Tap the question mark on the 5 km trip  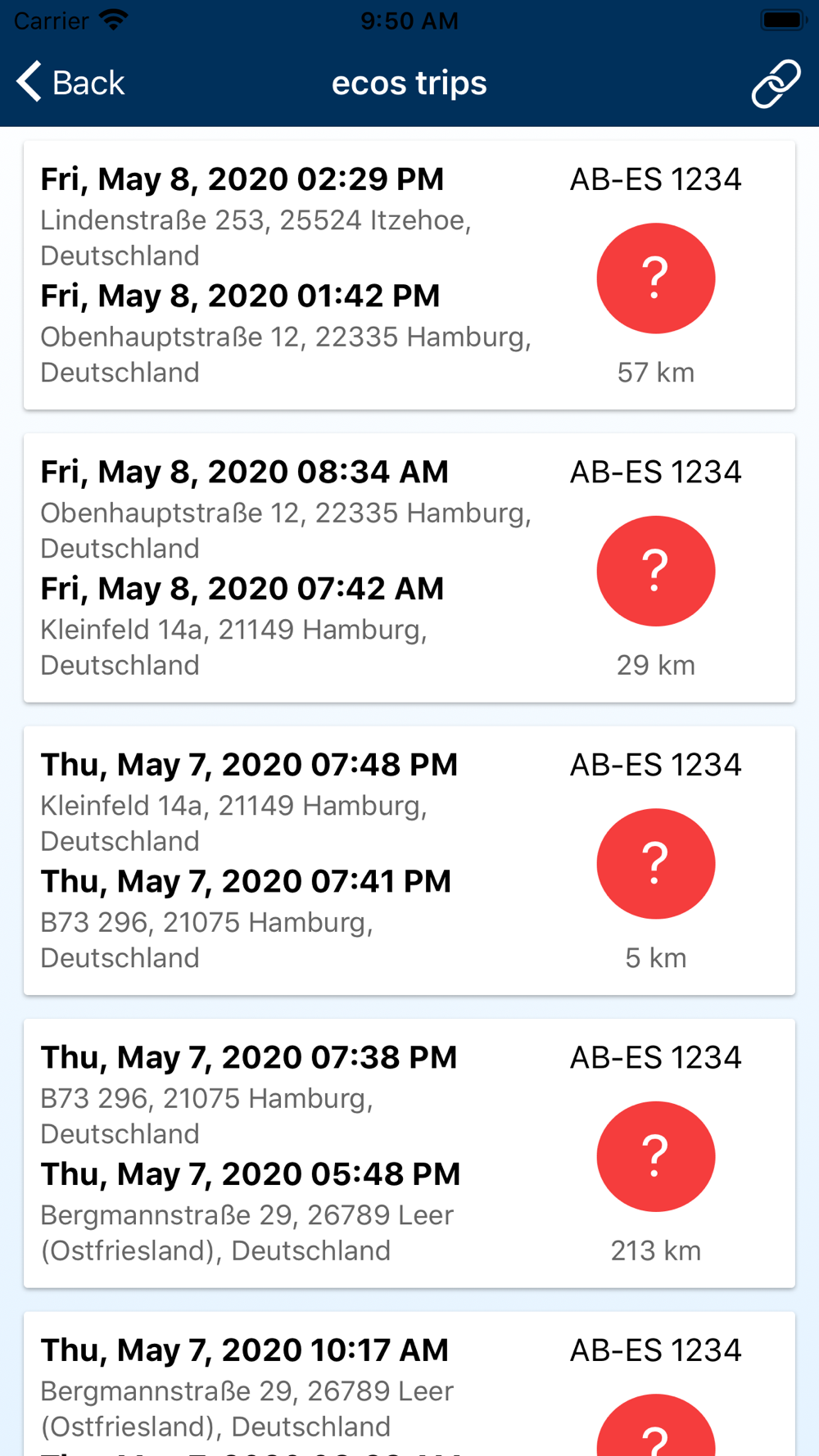[656, 864]
